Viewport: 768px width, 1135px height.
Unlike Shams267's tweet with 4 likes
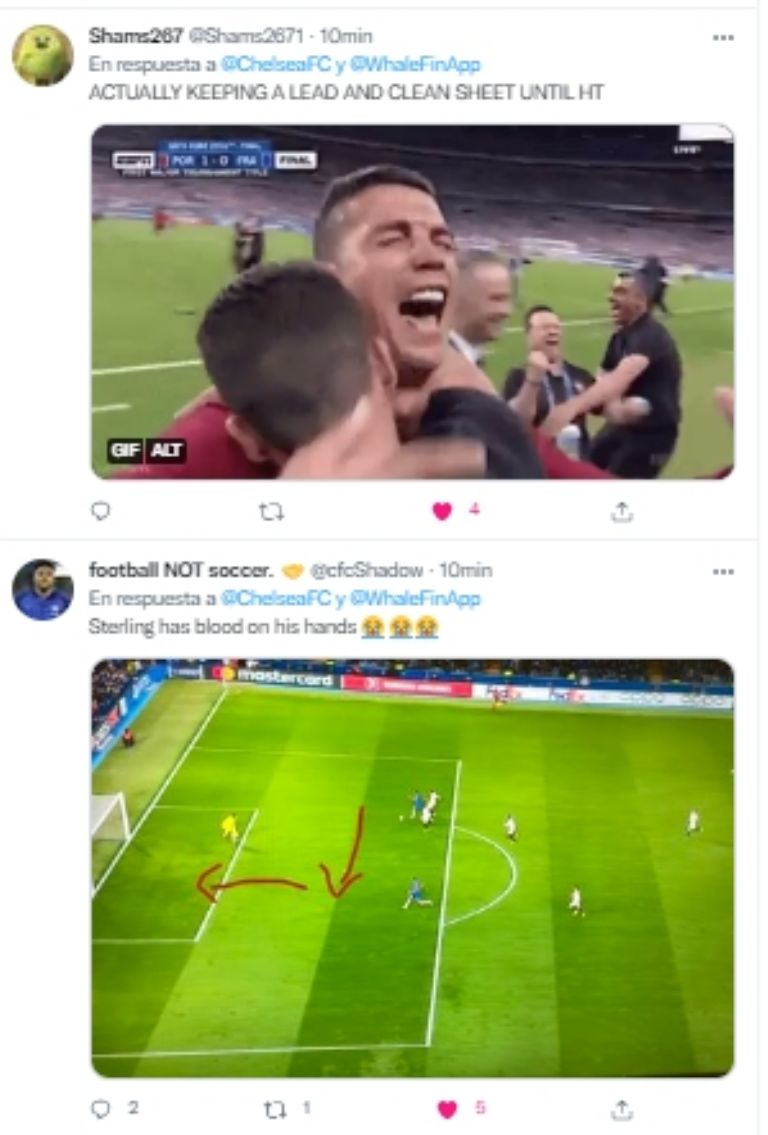(443, 511)
